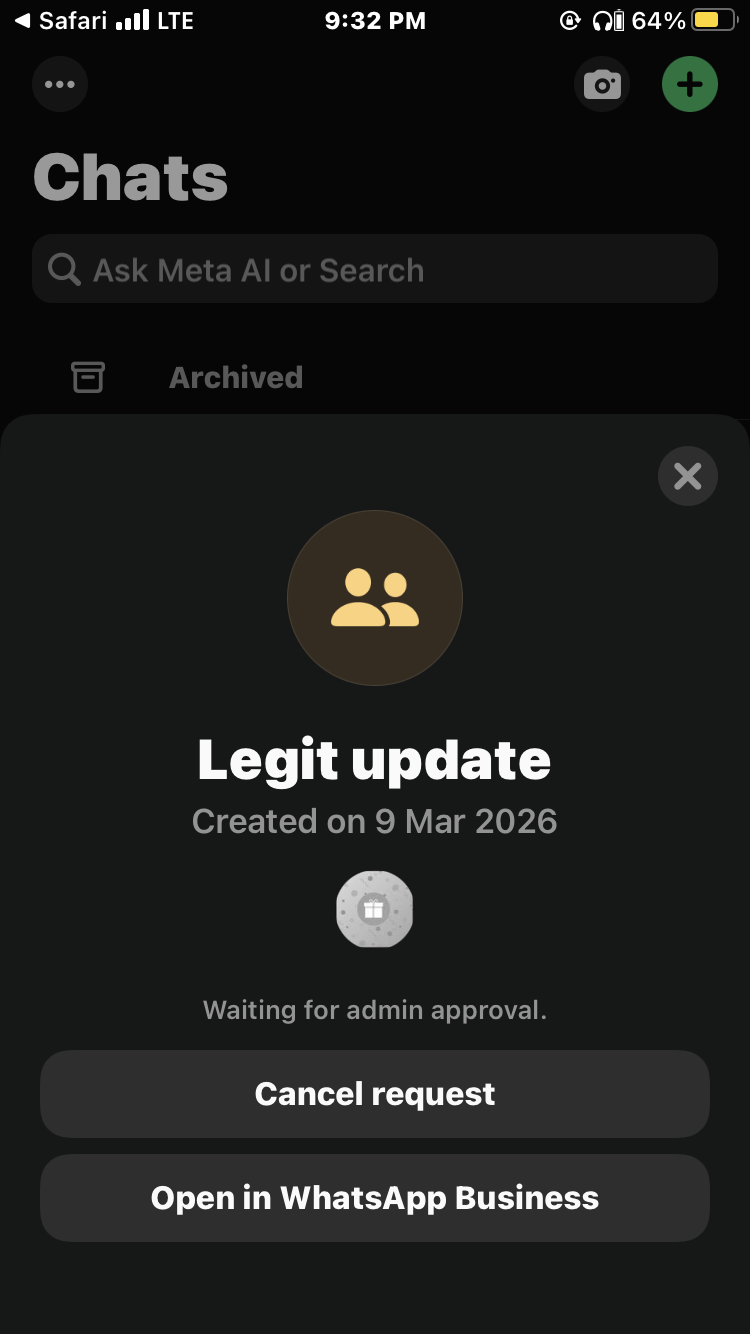Viewport: 750px width, 1334px height.
Task: Open group in WhatsApp Business
Action: point(375,1198)
